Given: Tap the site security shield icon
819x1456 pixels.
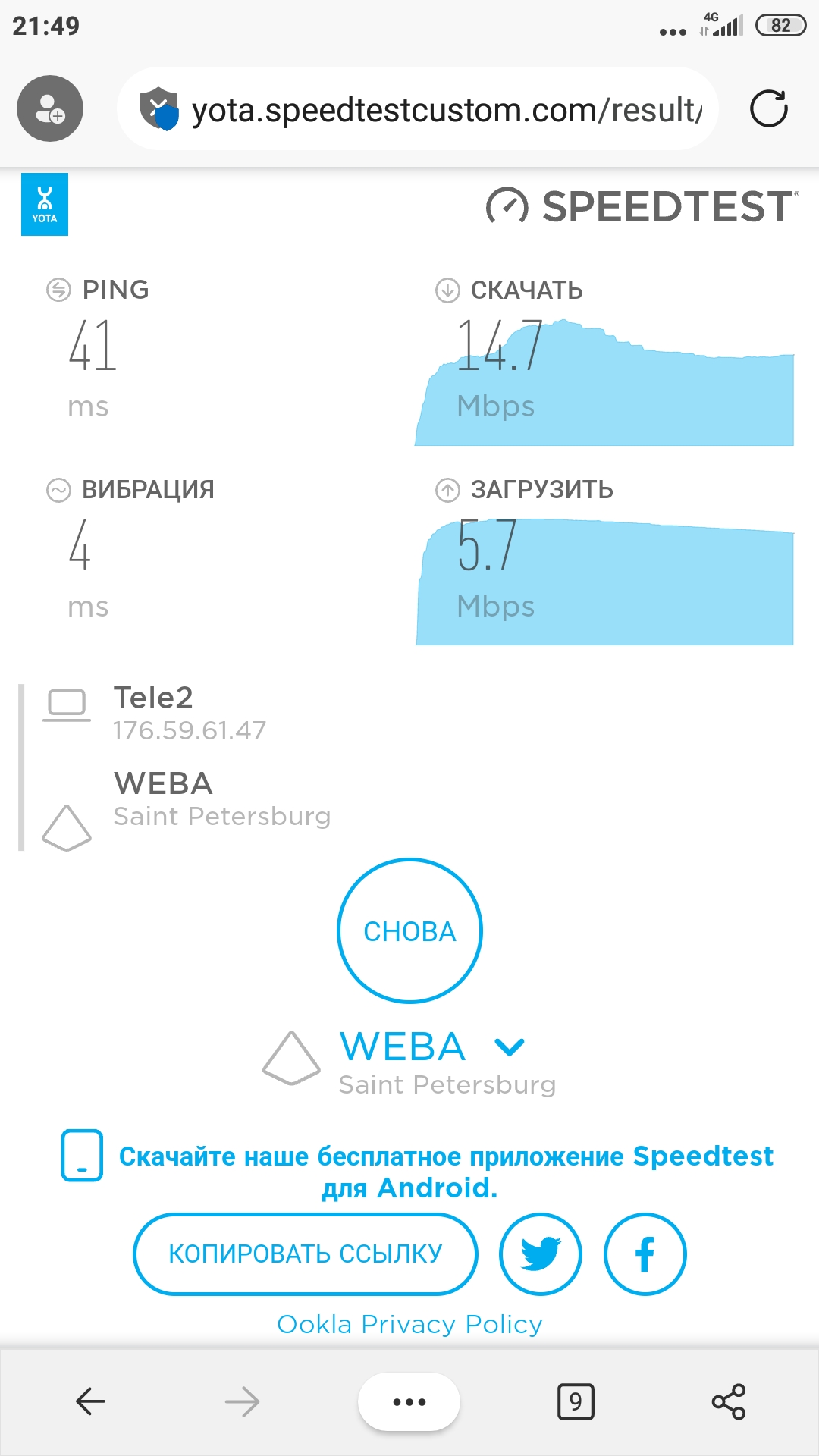Looking at the screenshot, I should tap(159, 108).
